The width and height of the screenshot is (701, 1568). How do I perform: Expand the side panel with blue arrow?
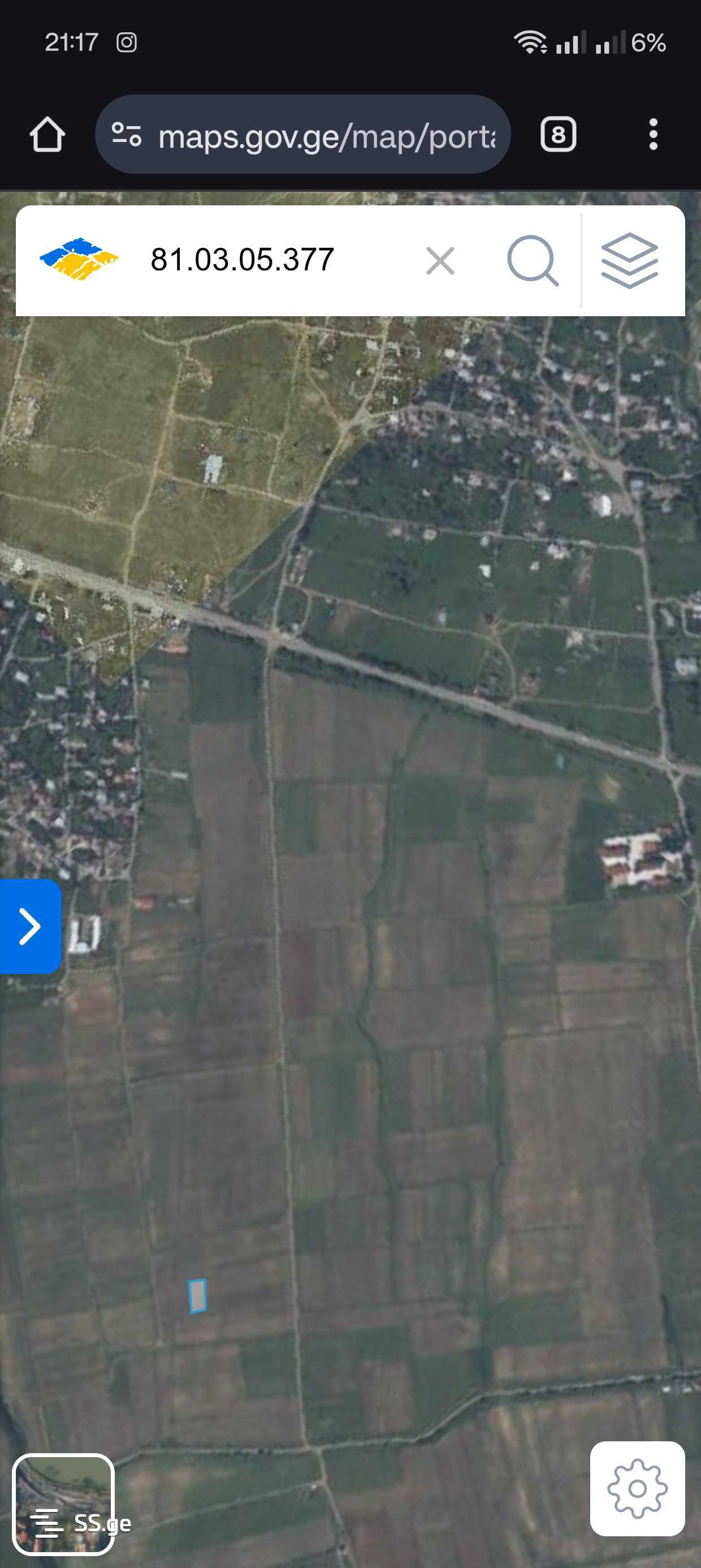pyautogui.click(x=30, y=926)
